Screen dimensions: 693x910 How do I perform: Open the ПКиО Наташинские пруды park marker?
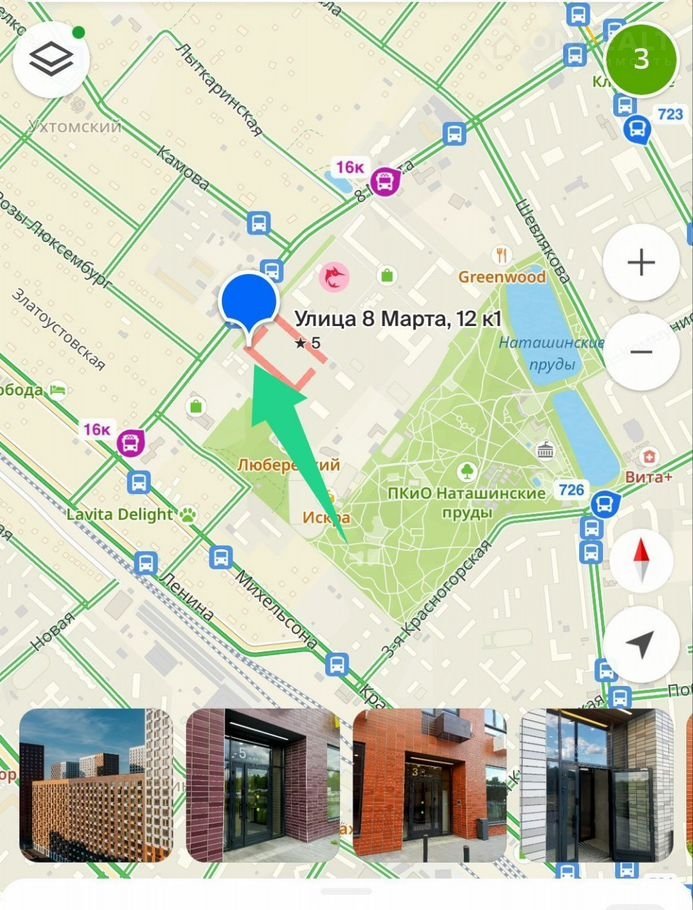(467, 471)
